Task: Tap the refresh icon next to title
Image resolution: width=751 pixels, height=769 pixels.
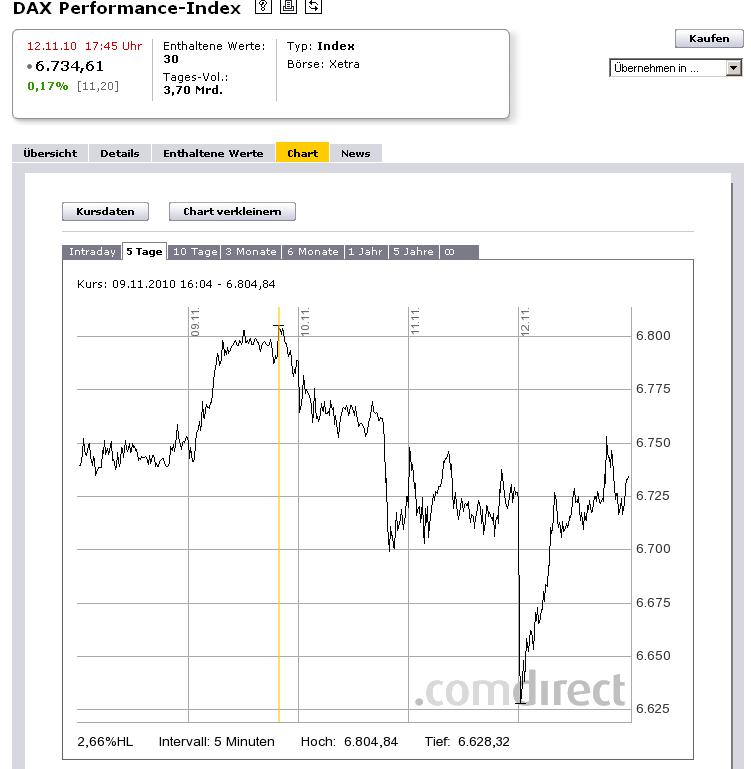Action: 313,7
